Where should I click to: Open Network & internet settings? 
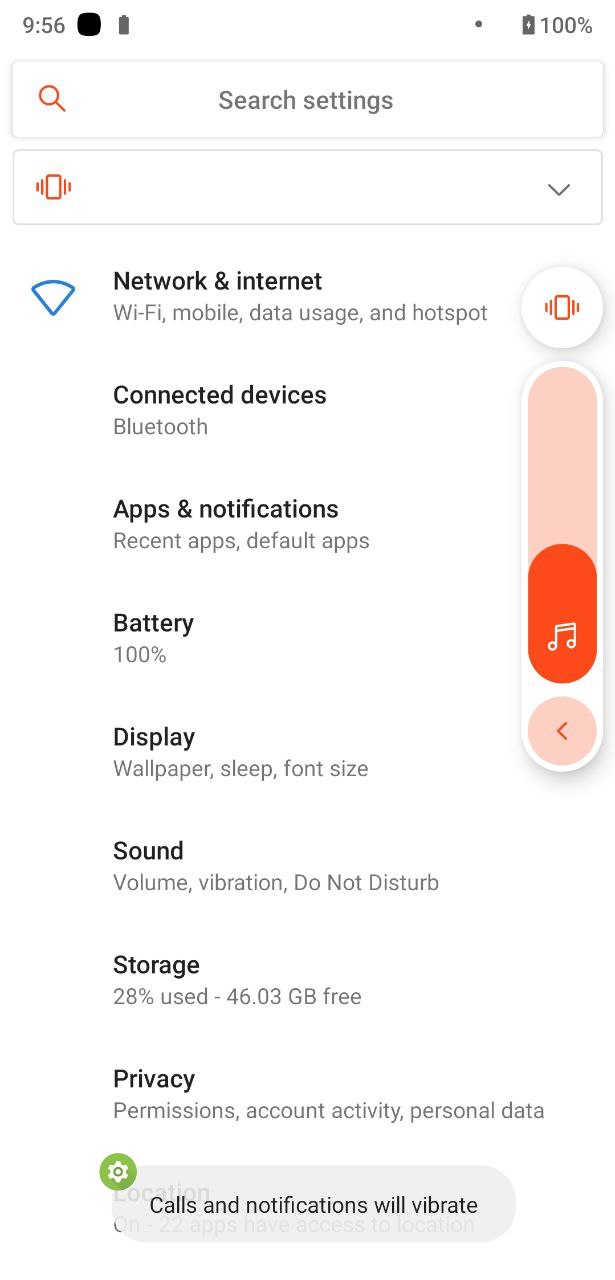(300, 296)
